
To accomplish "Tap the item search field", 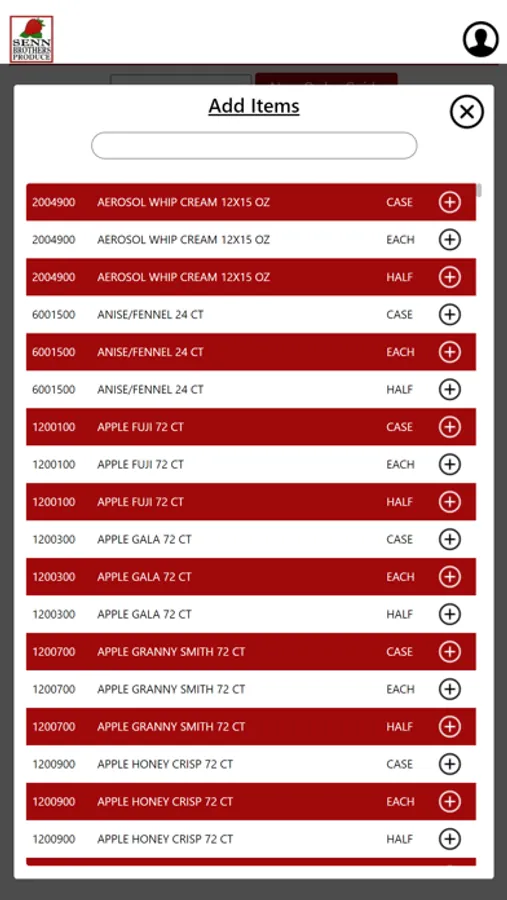I will tap(254, 146).
